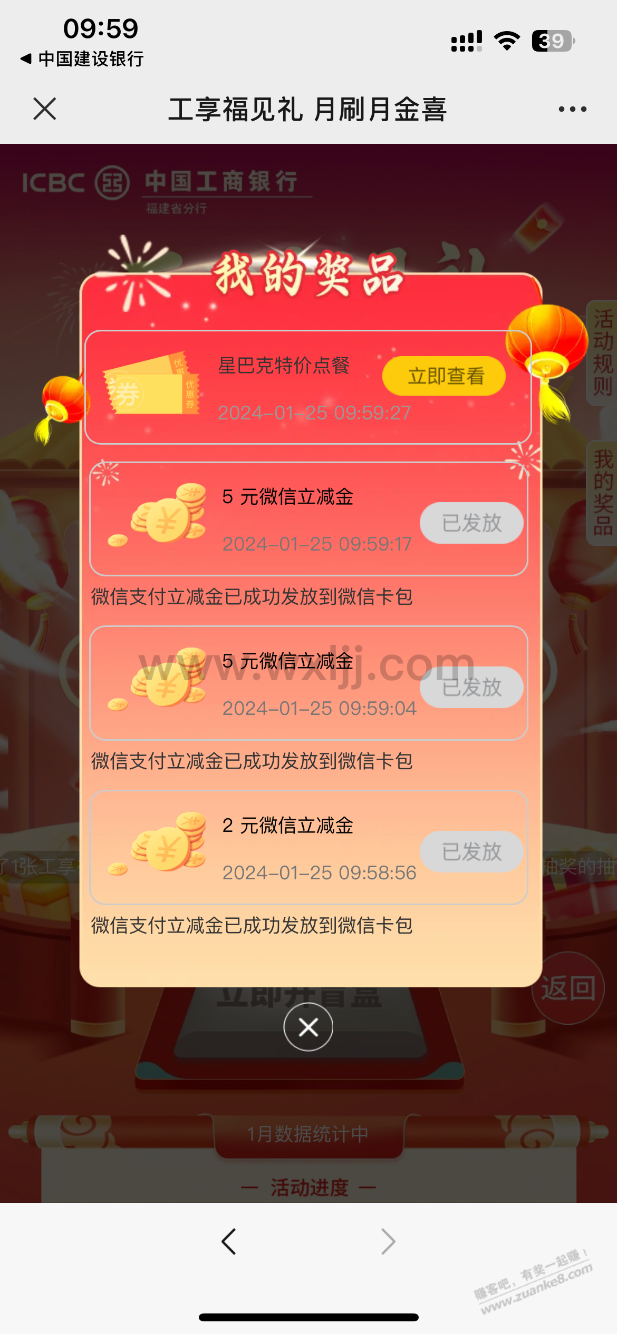Open the 活动规则 side tab
The width and height of the screenshot is (617, 1334).
[602, 353]
